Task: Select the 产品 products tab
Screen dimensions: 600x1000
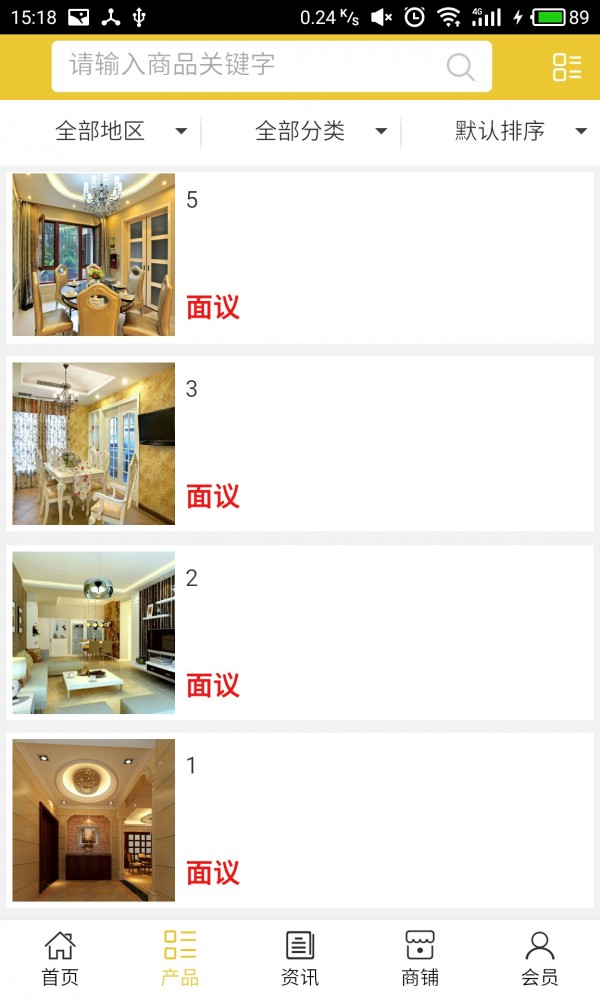Action: click(x=180, y=958)
